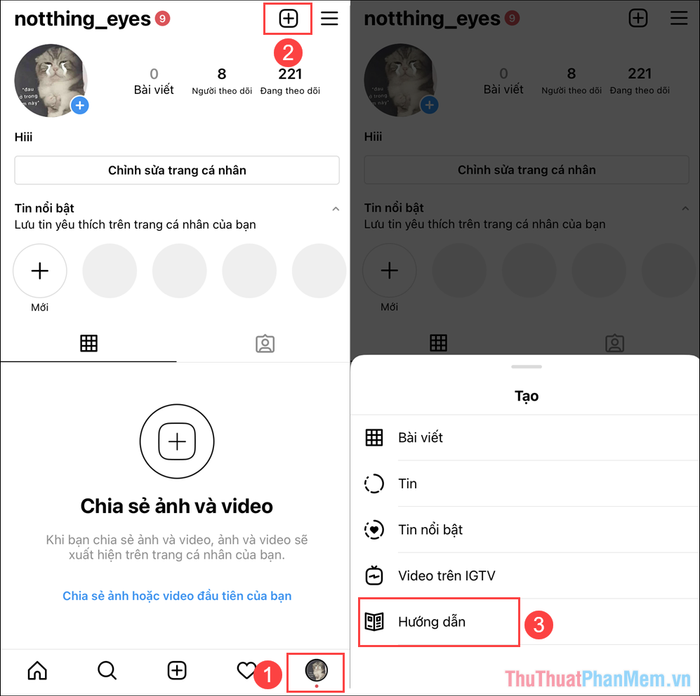Tap the create post icon in bottom bar

177,670
